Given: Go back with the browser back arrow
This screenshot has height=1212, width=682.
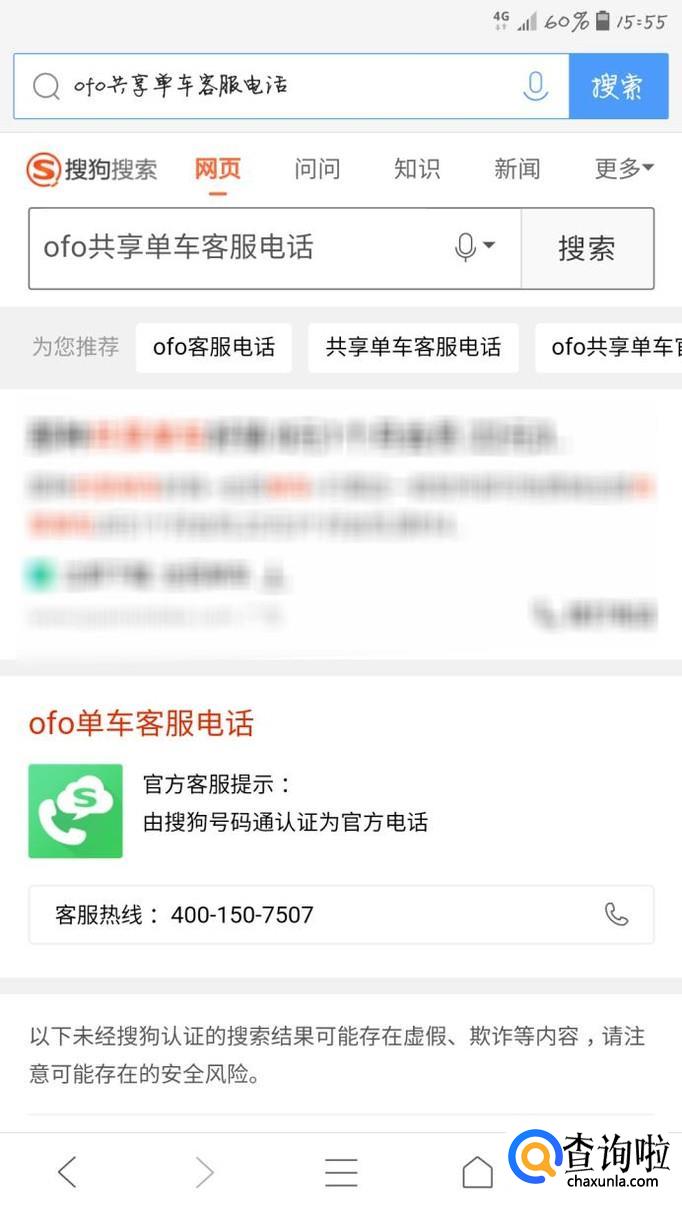Looking at the screenshot, I should pos(67,1171).
